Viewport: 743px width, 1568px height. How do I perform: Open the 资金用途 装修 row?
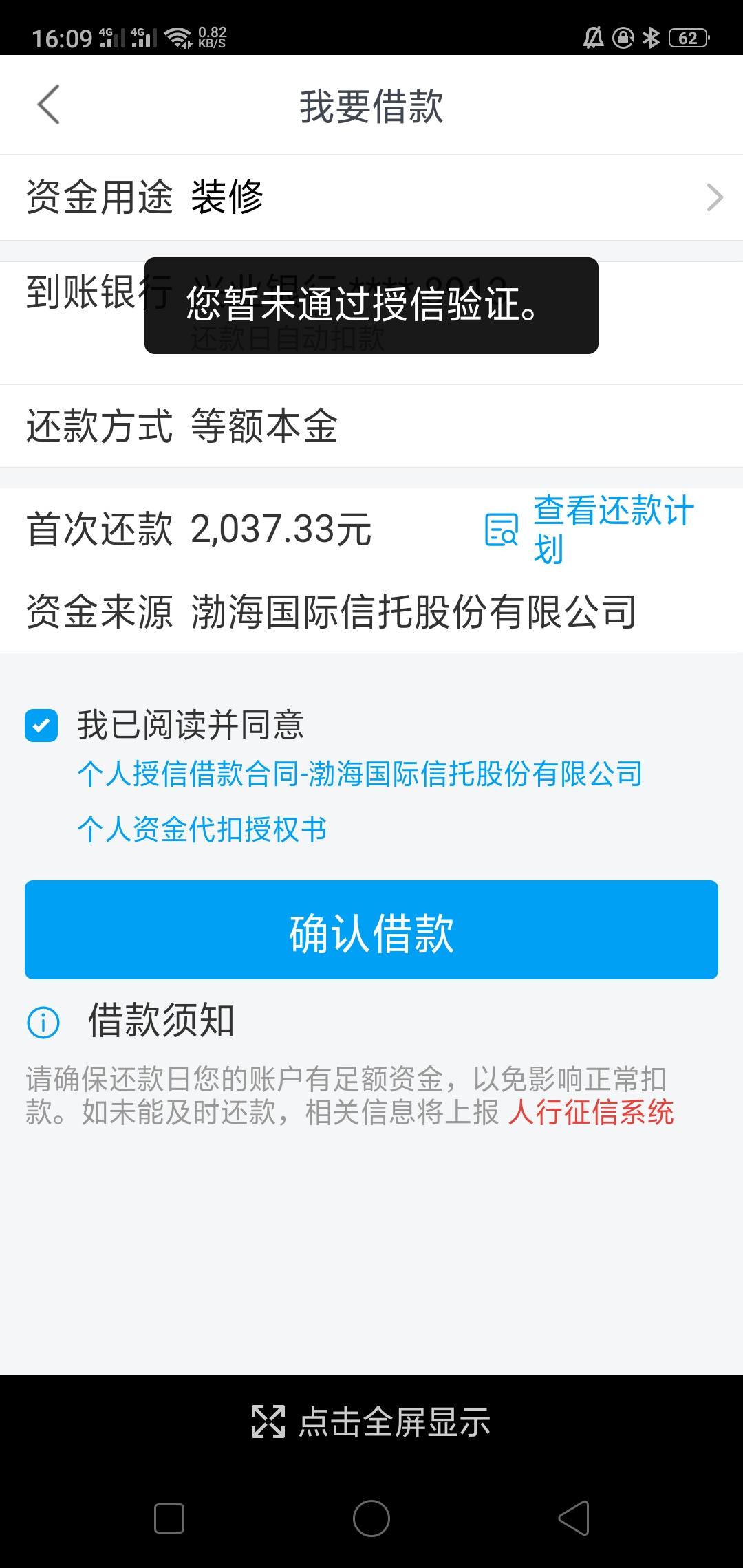[371, 197]
